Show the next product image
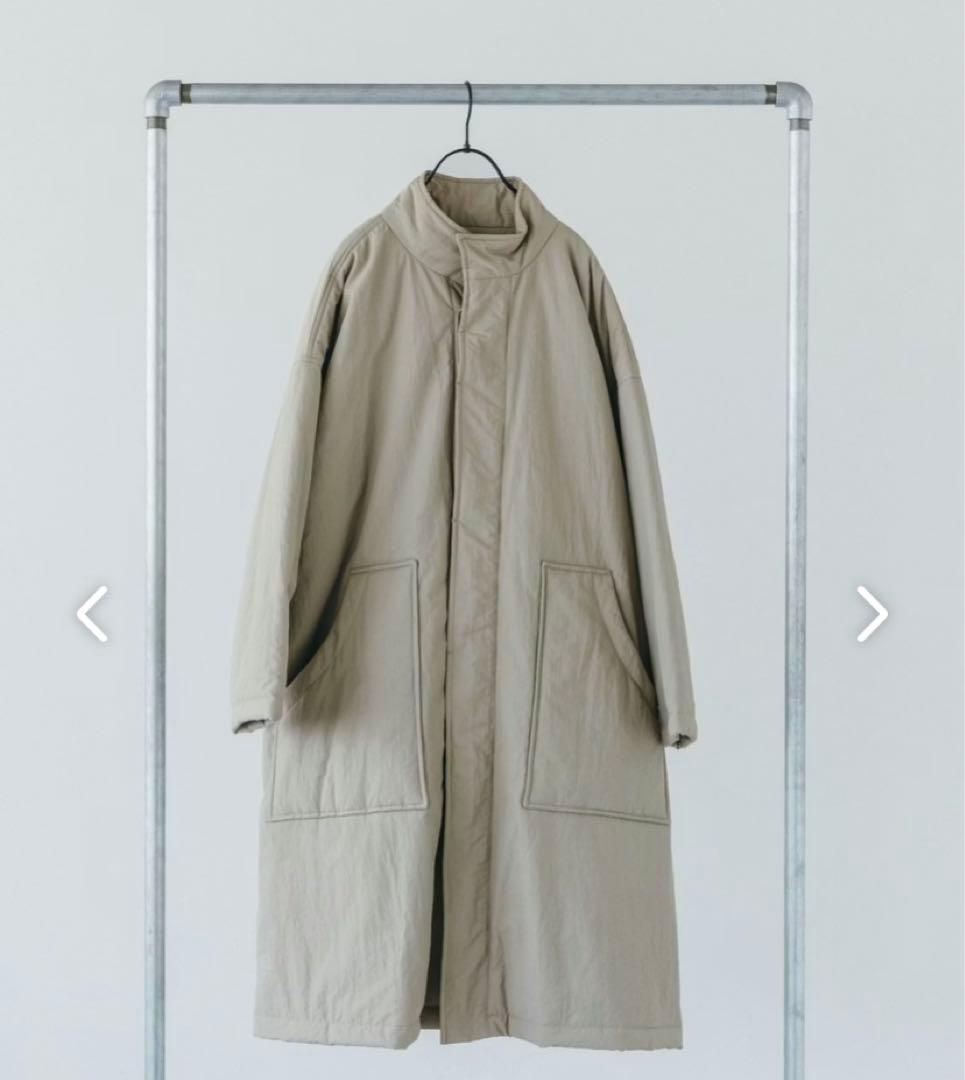This screenshot has height=1080, width=965. 871,614
